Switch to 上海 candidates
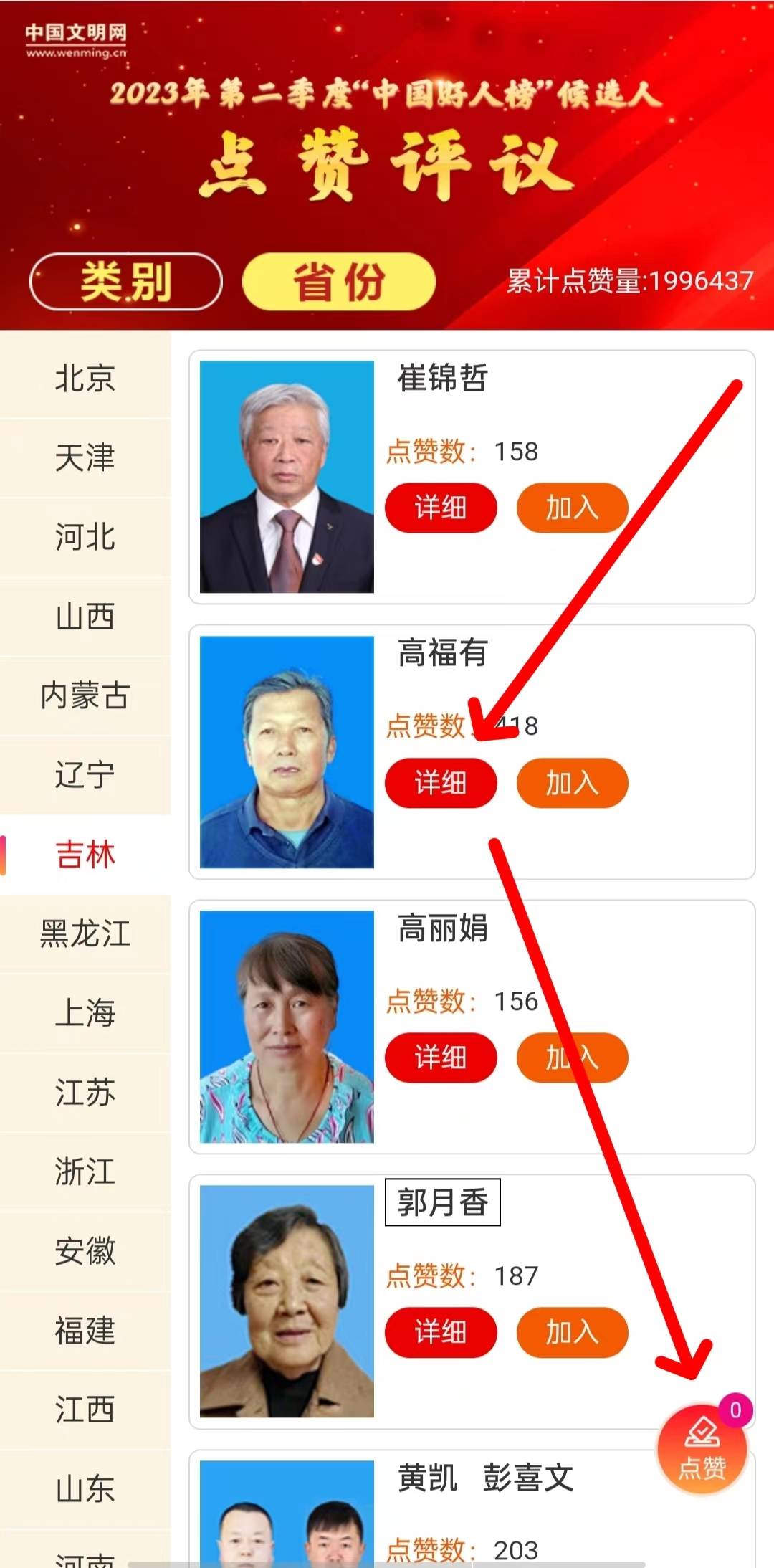The height and width of the screenshot is (1568, 774). [85, 1013]
